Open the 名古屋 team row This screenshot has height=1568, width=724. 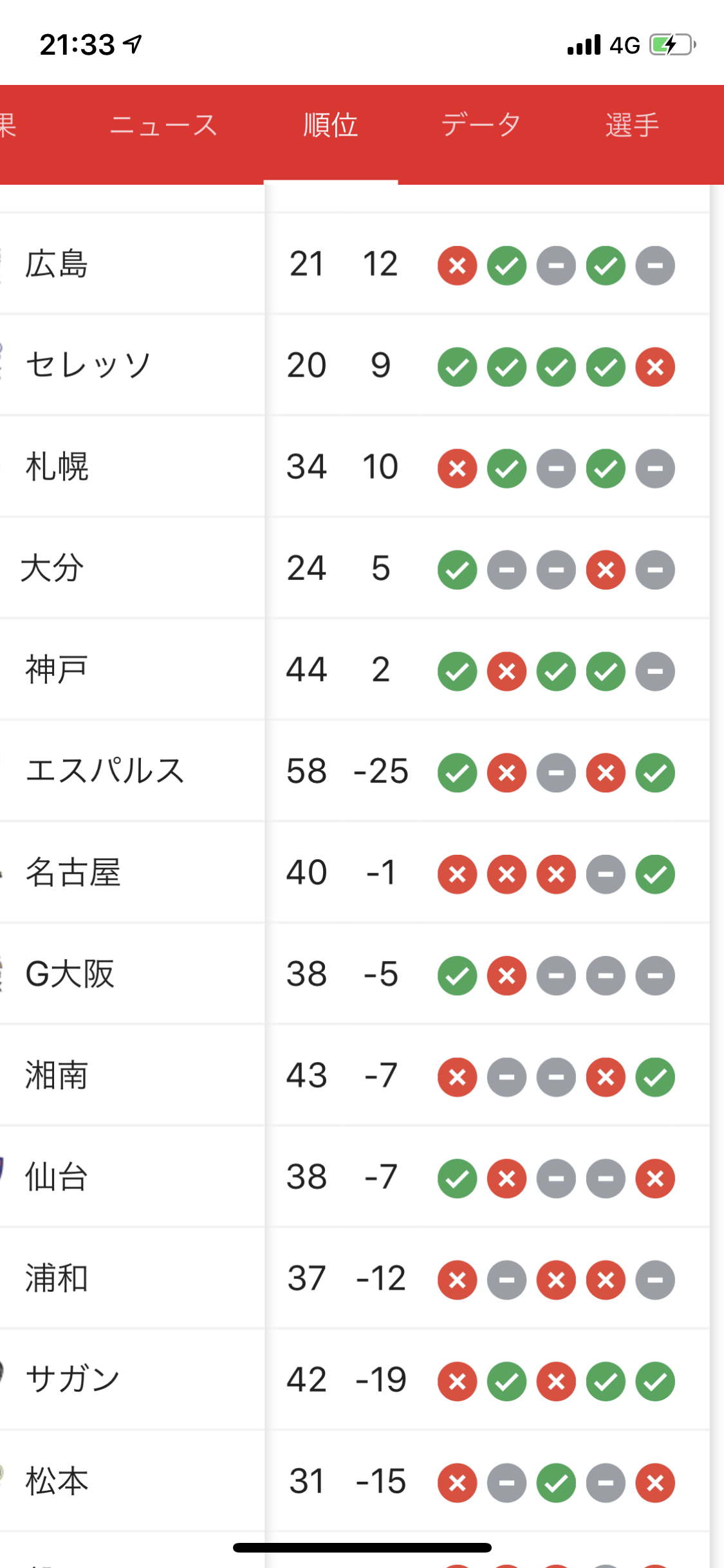pyautogui.click(x=355, y=873)
